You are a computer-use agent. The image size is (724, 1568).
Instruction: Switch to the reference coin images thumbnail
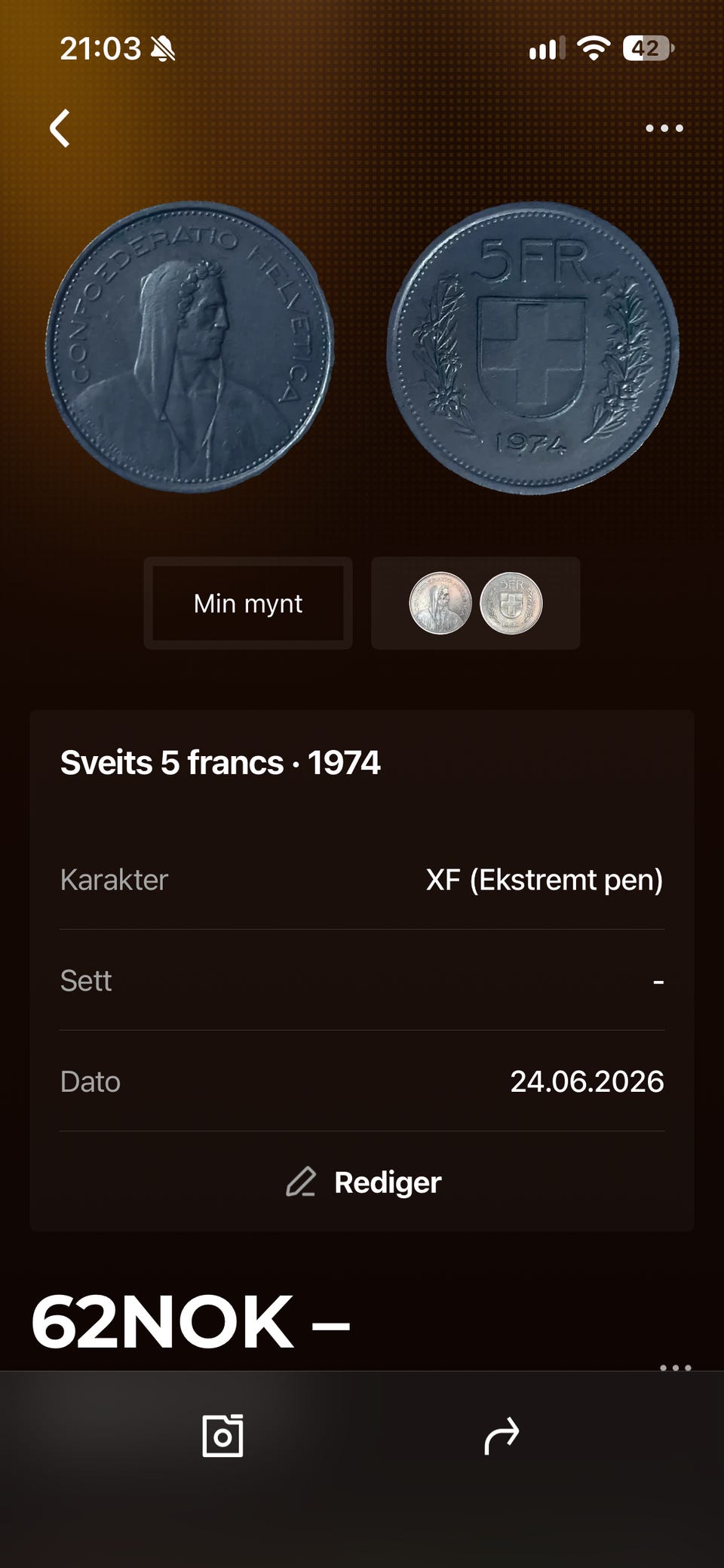tap(475, 603)
